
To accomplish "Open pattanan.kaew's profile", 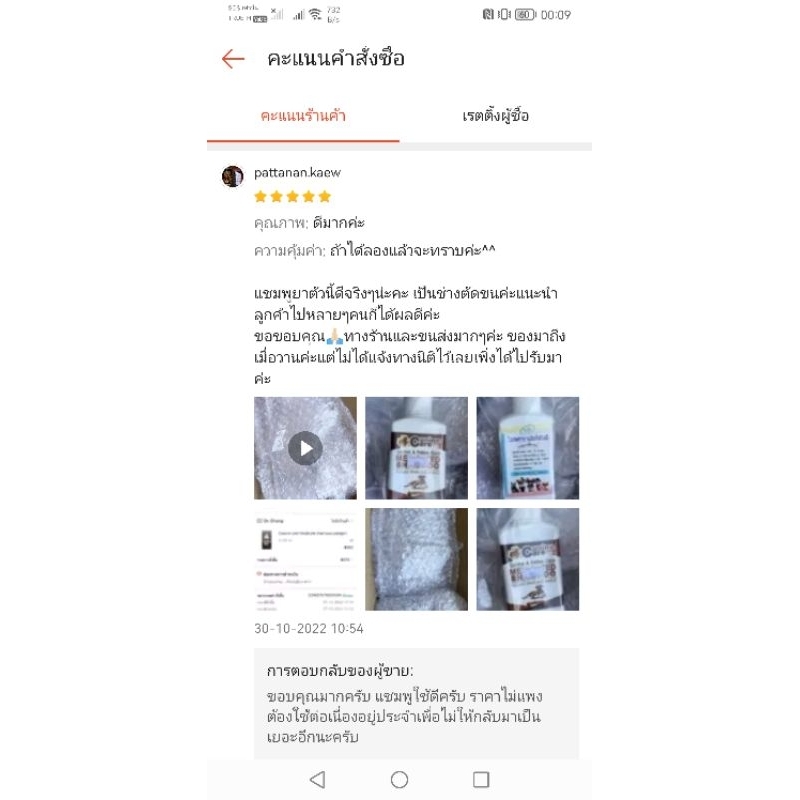I will pos(297,172).
